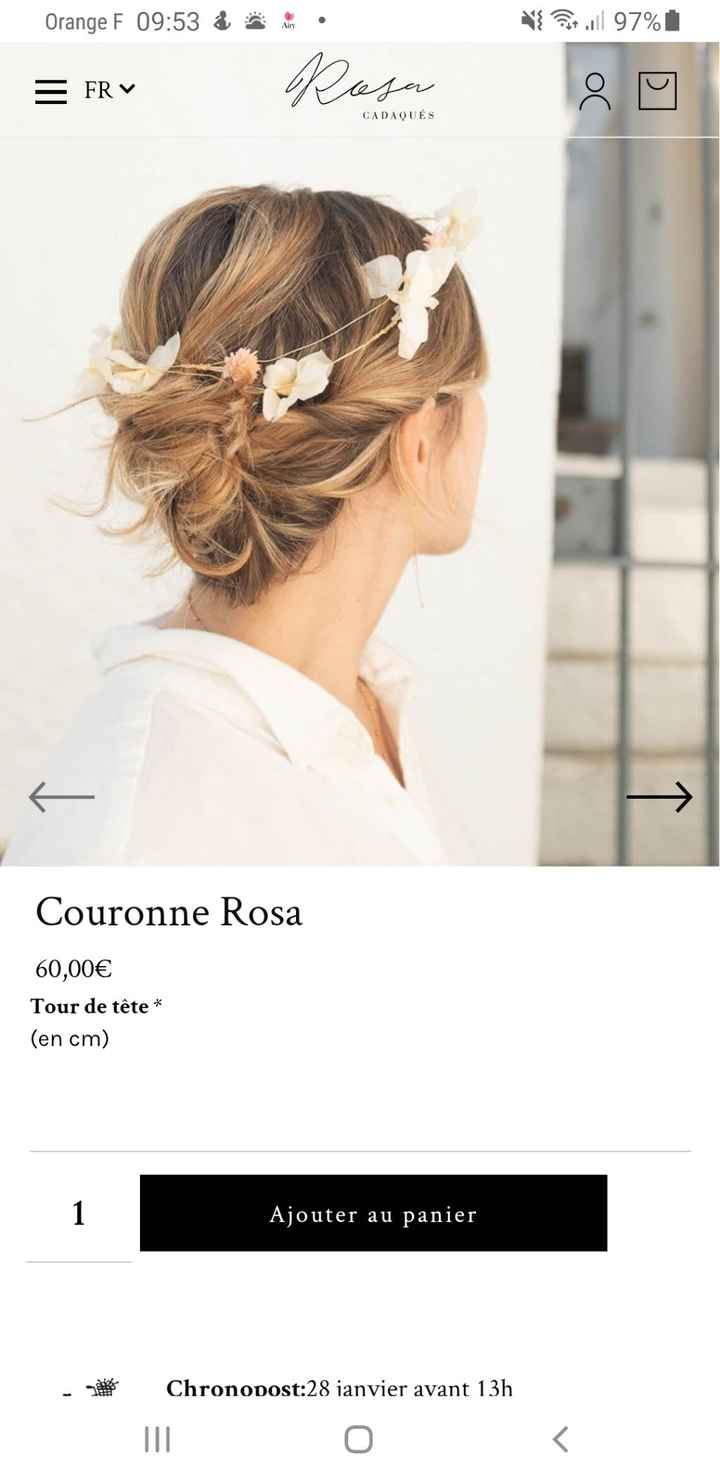Image resolution: width=720 pixels, height=1480 pixels.
Task: Expand the language selector chevron
Action: [127, 90]
